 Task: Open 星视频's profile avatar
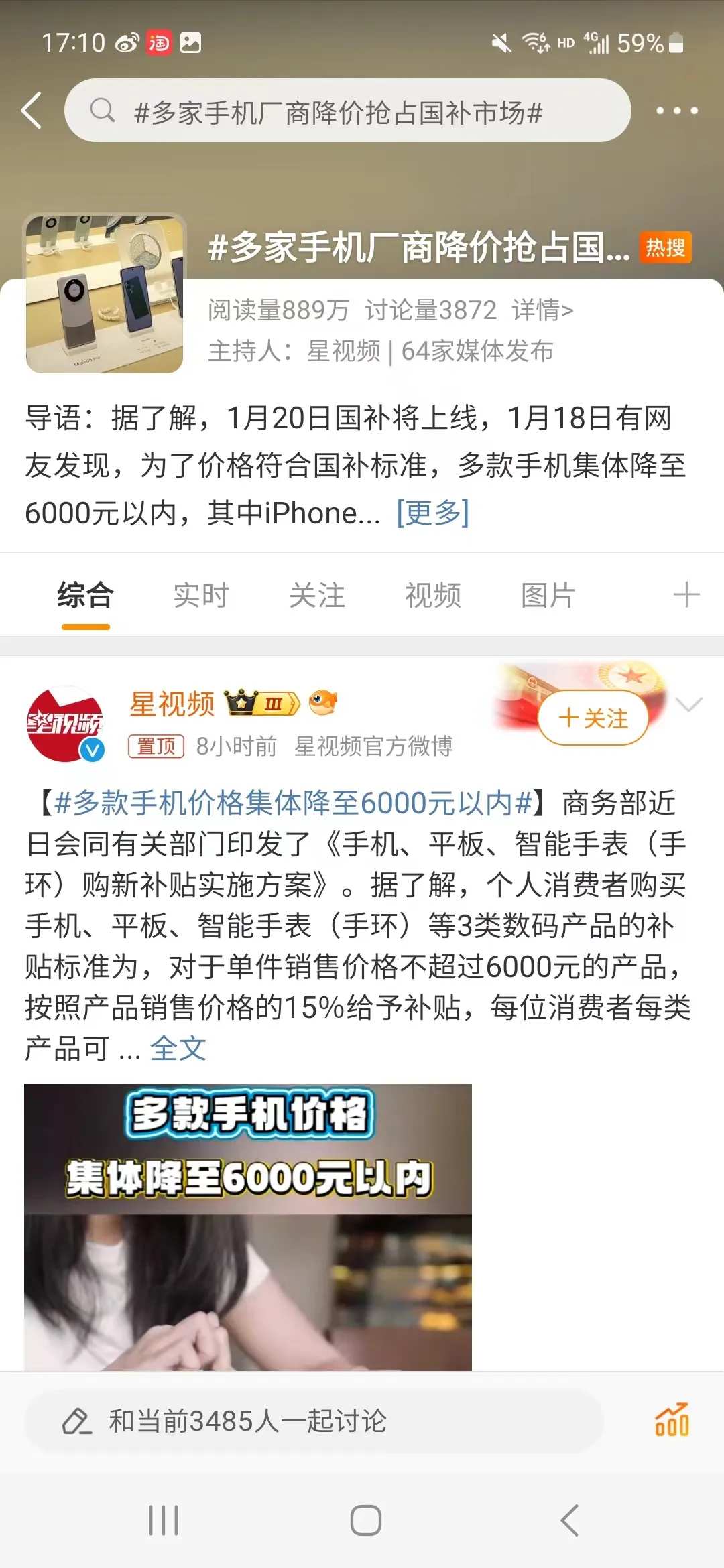(65, 724)
